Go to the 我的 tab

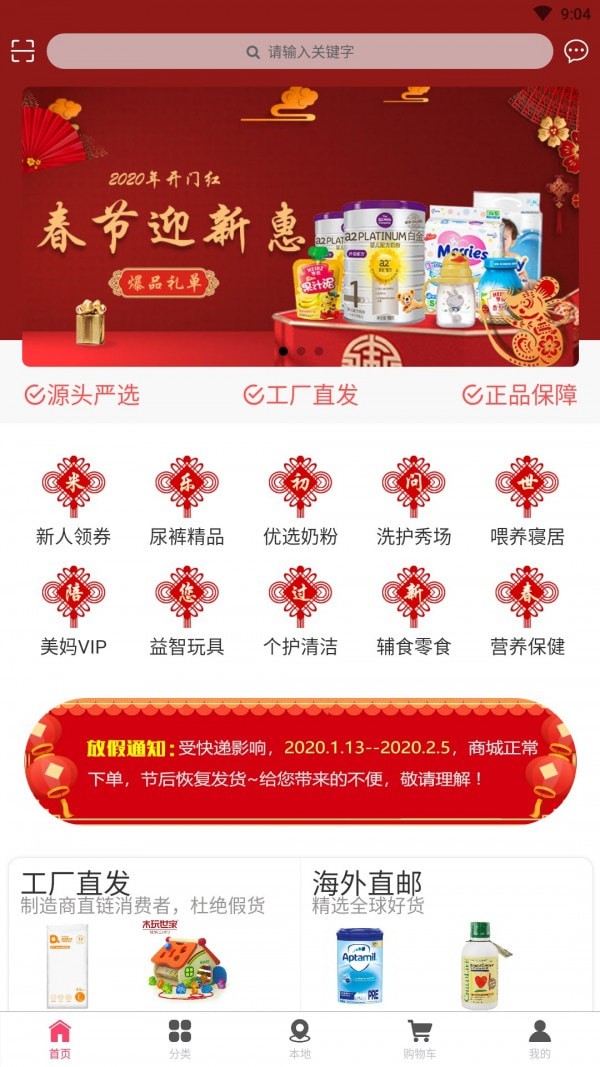pos(540,1039)
